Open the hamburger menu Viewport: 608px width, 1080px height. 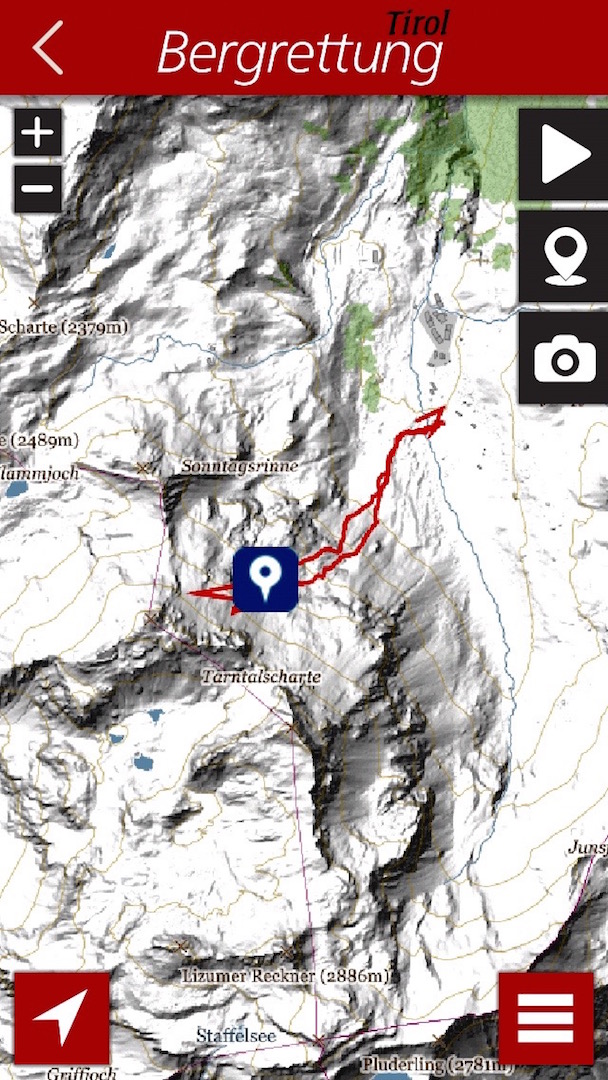click(x=546, y=1018)
